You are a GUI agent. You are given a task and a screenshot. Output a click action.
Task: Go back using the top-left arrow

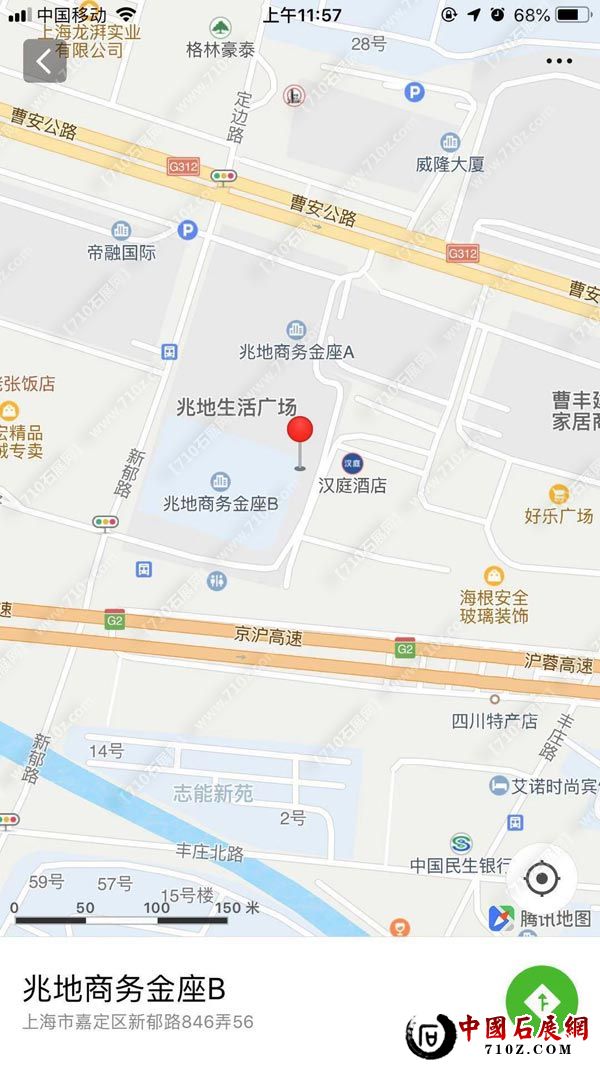pos(44,61)
